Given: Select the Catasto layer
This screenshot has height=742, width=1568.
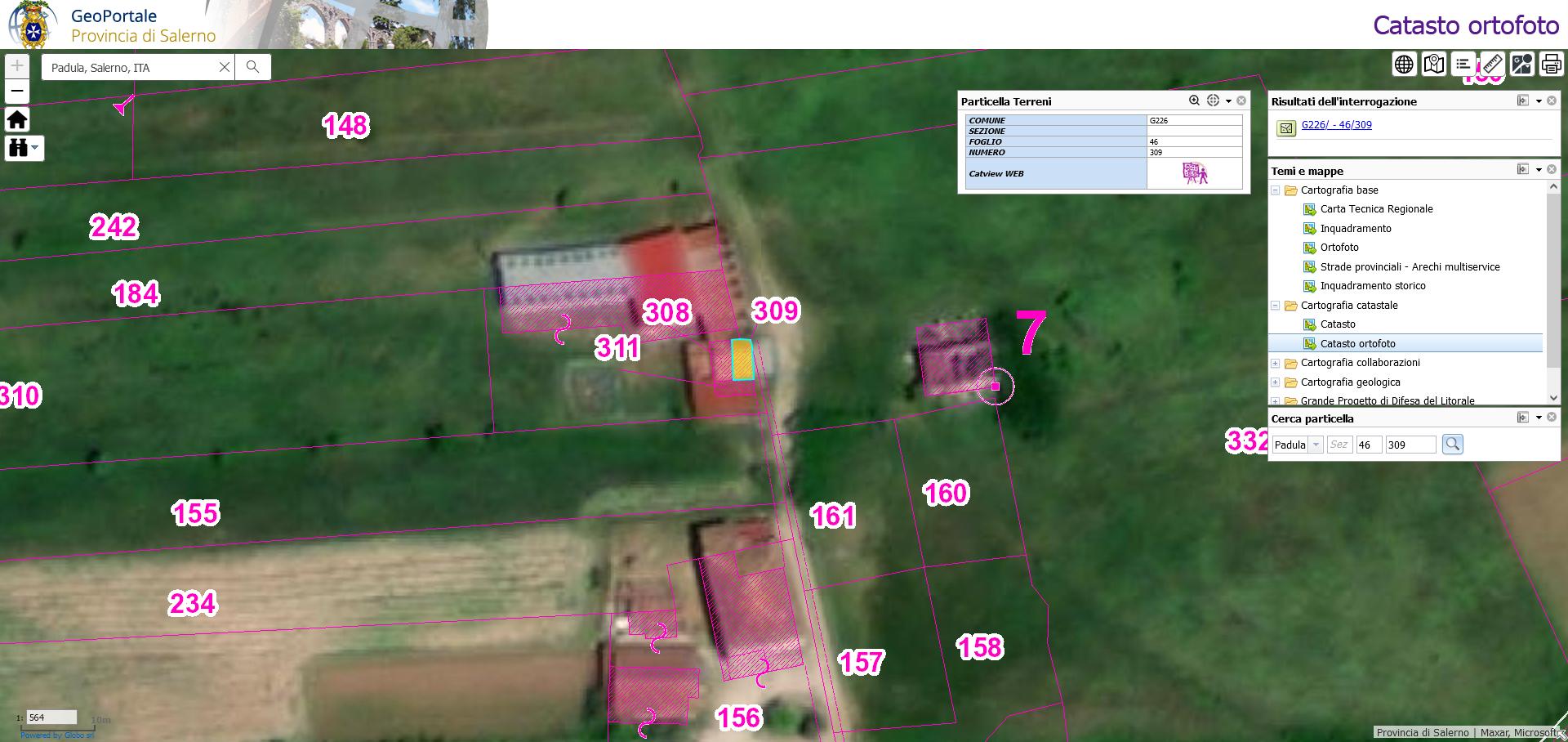Looking at the screenshot, I should tap(1338, 324).
